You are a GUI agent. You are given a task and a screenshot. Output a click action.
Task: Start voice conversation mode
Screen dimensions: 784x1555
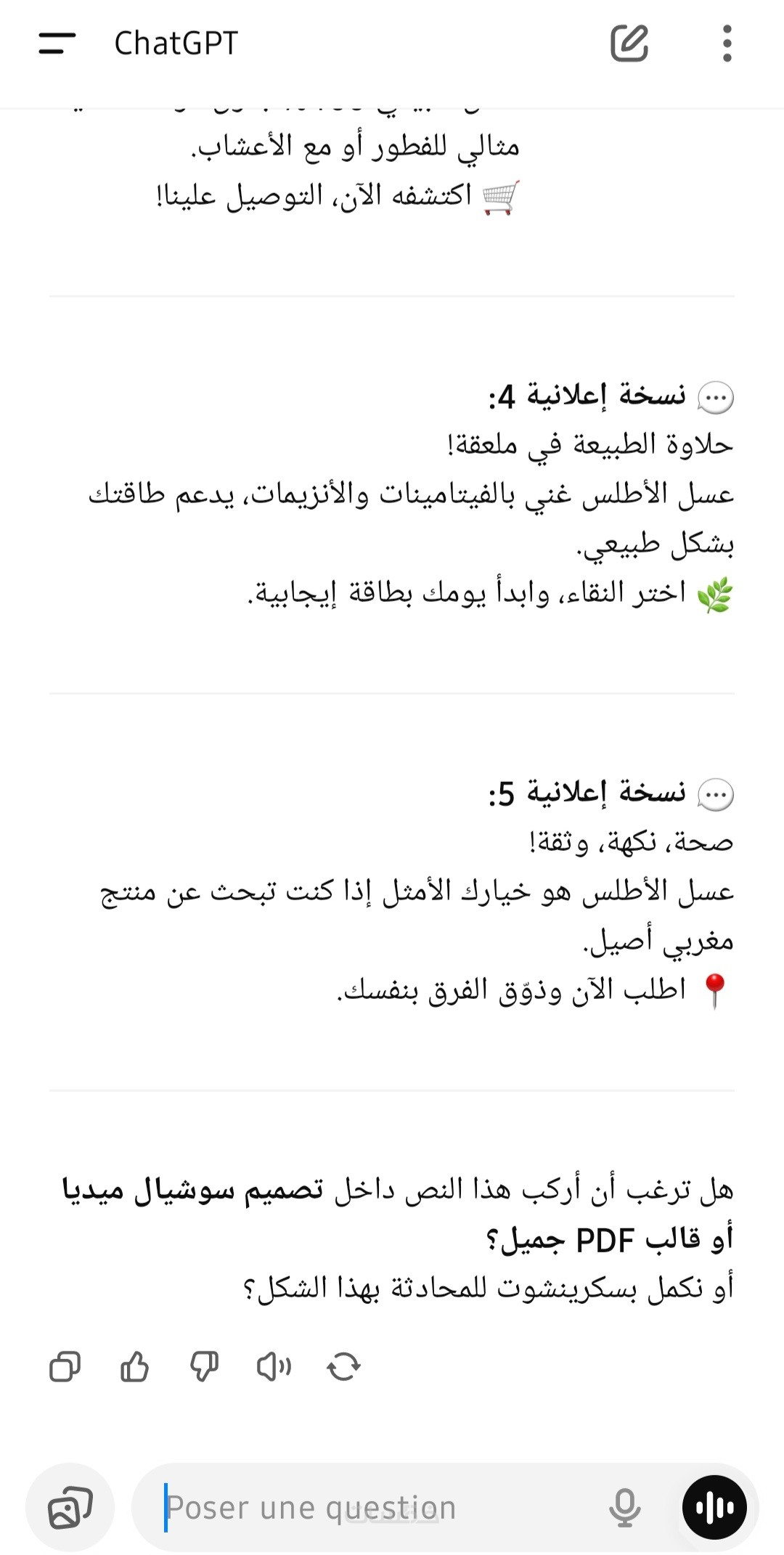715,1508
